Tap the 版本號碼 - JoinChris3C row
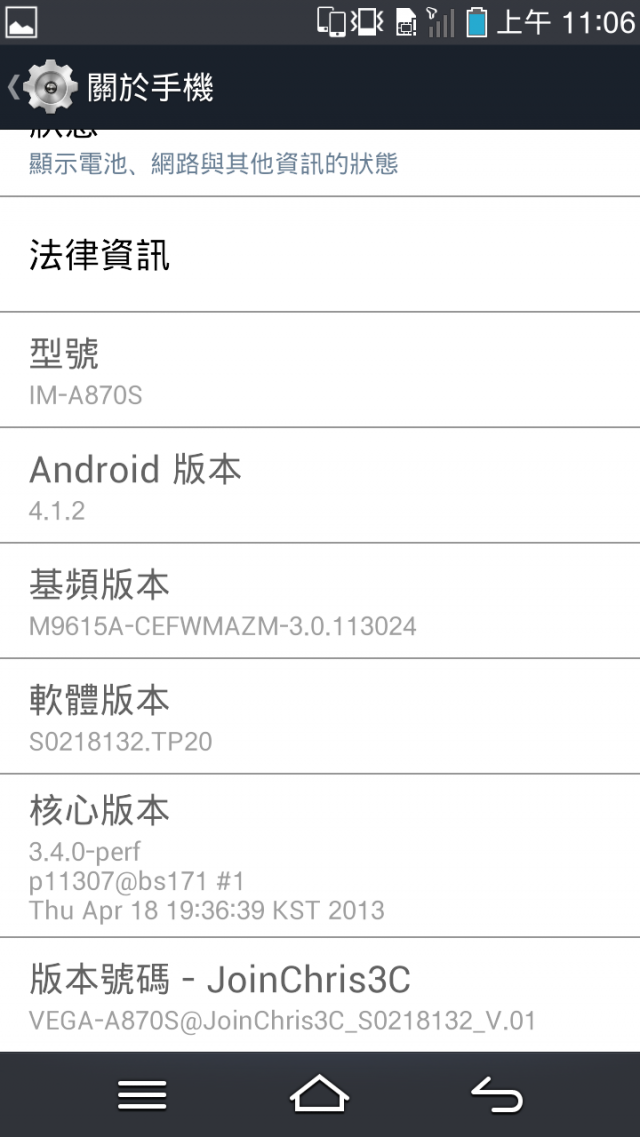640x1138 pixels. (320, 995)
